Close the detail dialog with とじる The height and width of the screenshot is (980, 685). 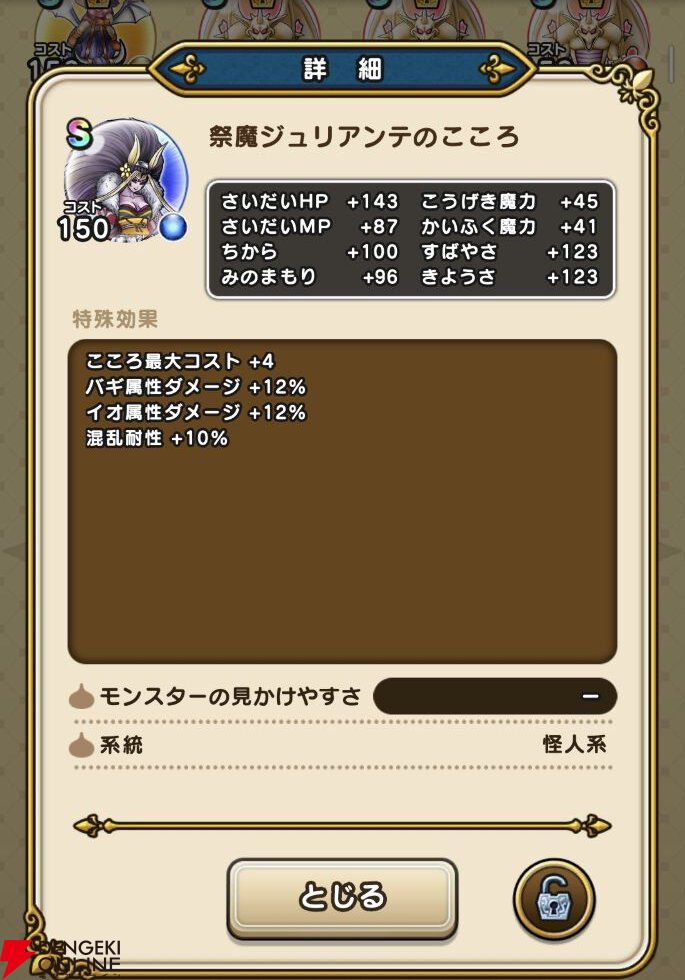(x=342, y=898)
